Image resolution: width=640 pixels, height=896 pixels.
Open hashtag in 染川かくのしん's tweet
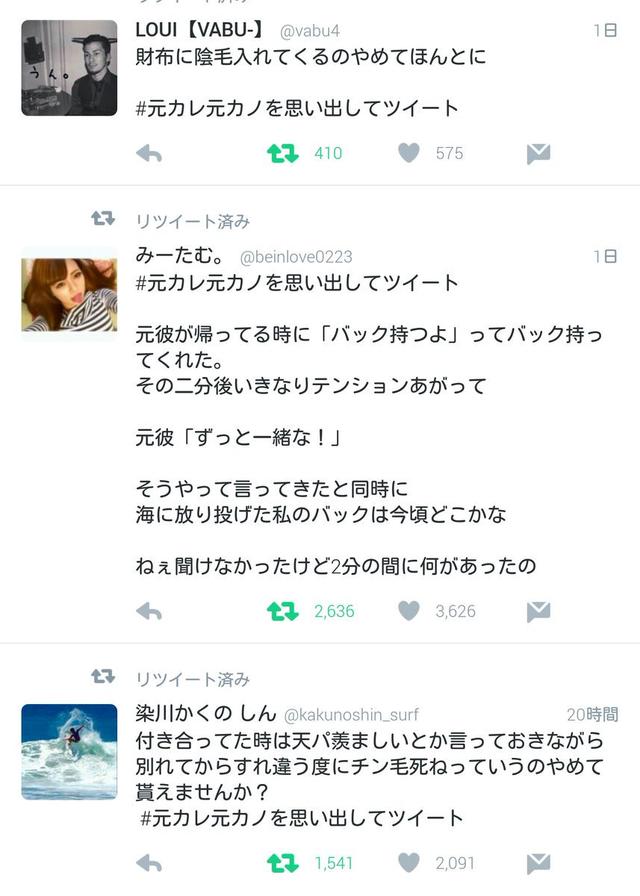[302, 818]
